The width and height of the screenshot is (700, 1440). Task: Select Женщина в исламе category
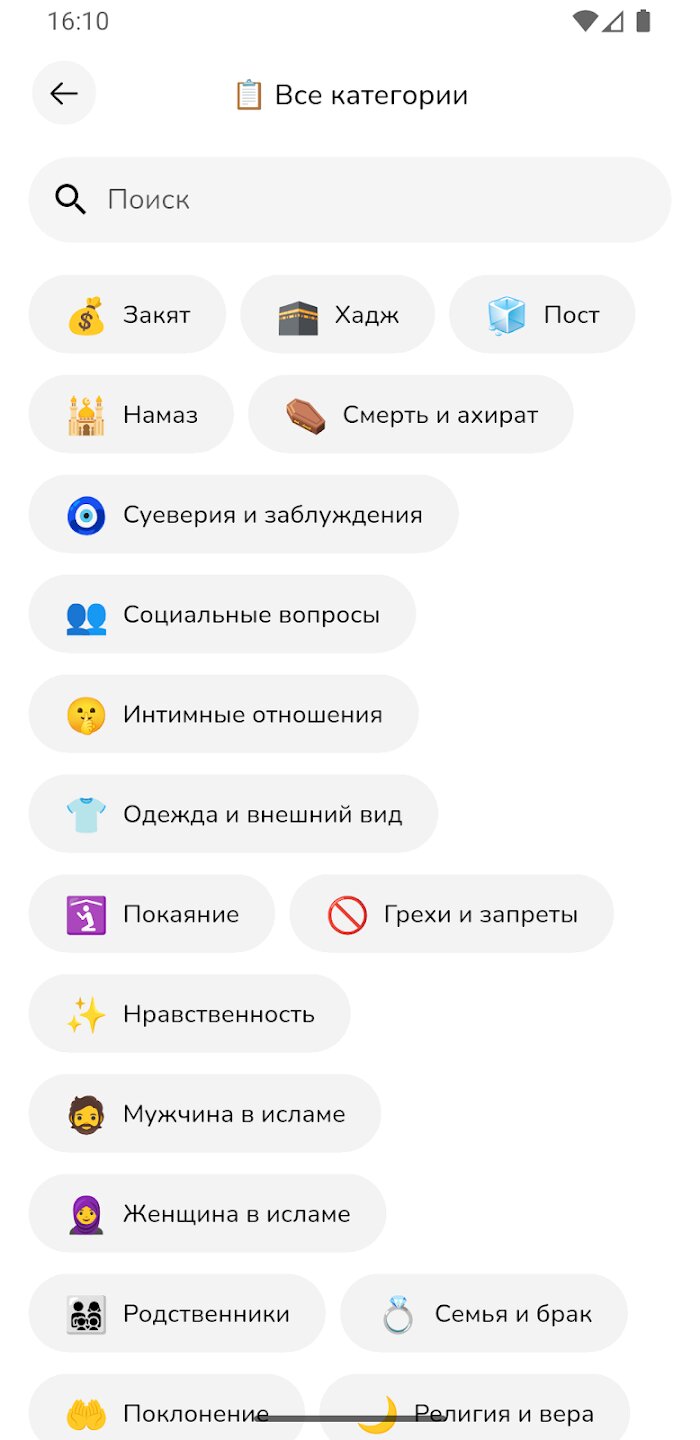[207, 1214]
